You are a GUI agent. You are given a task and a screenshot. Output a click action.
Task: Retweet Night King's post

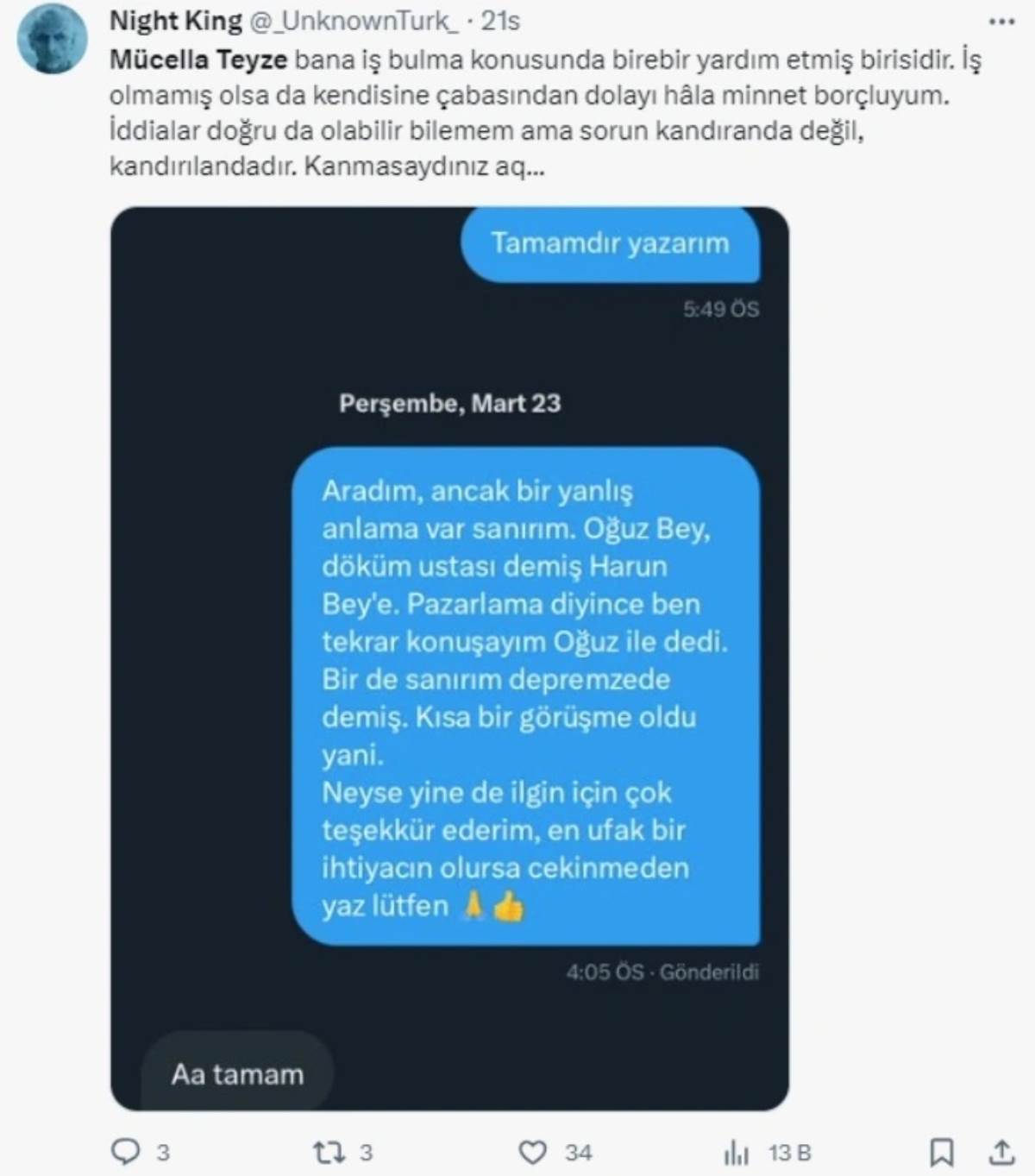click(x=329, y=1152)
